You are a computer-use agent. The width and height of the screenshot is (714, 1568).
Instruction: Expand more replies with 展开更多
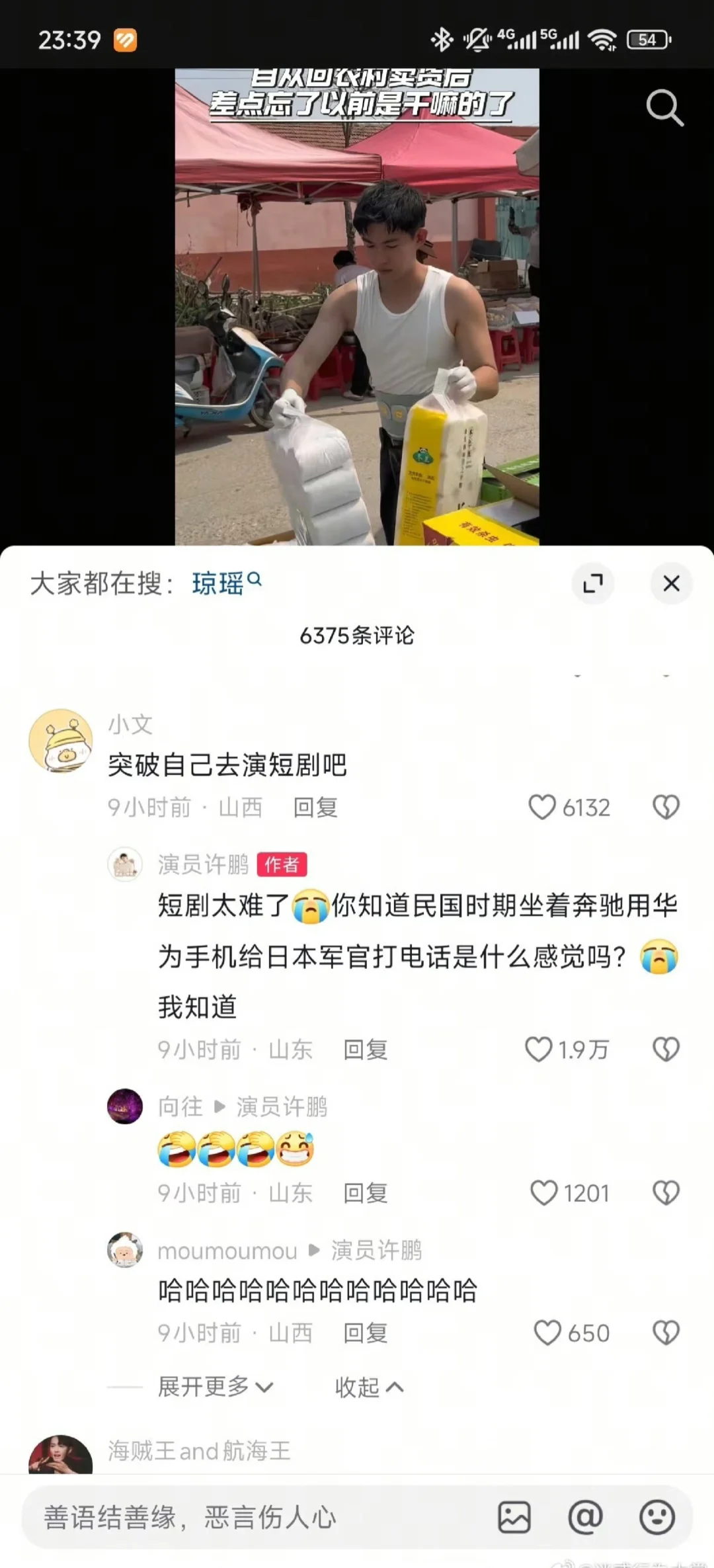(x=216, y=1387)
